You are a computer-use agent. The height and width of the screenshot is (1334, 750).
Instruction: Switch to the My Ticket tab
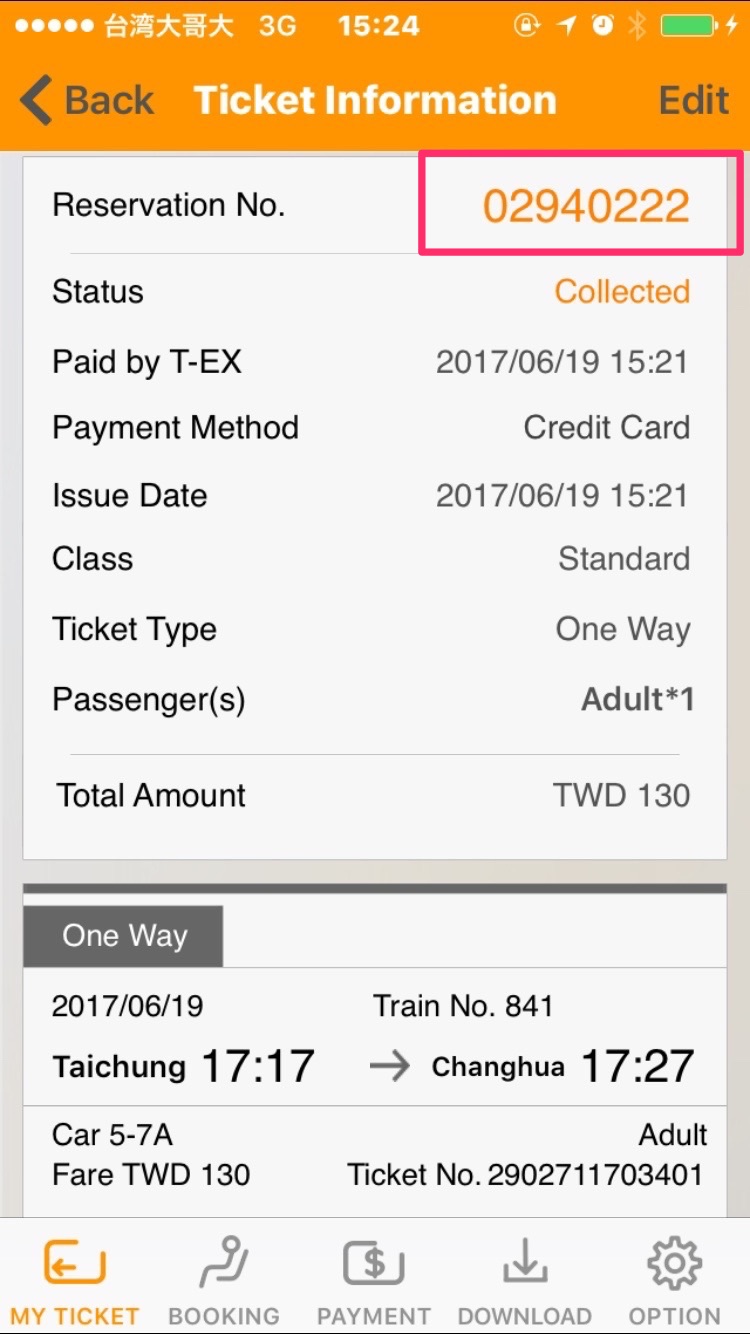point(74,1278)
